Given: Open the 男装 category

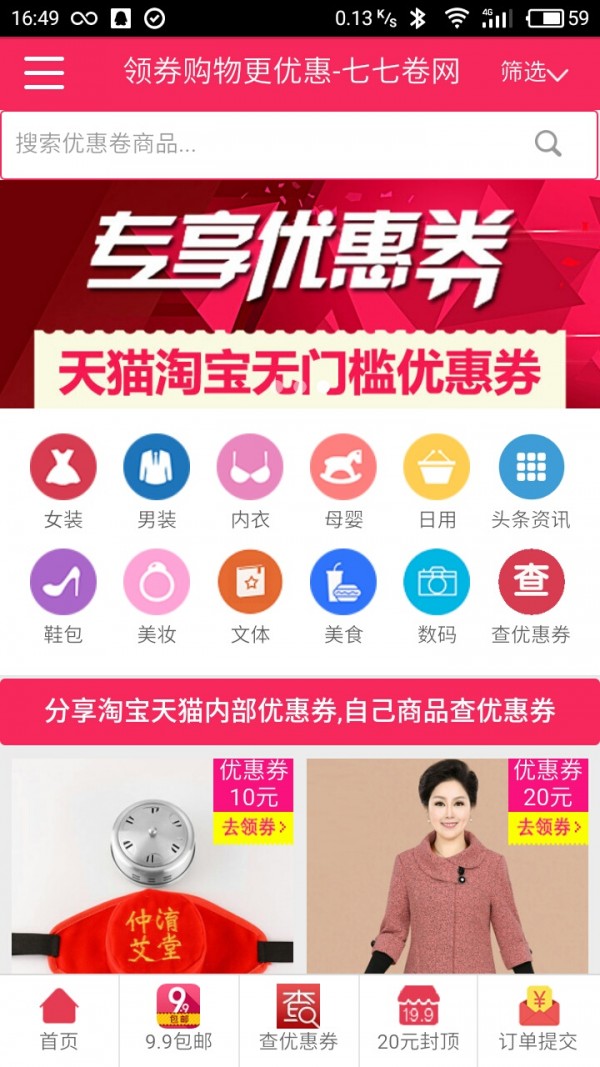Looking at the screenshot, I should 156,480.
